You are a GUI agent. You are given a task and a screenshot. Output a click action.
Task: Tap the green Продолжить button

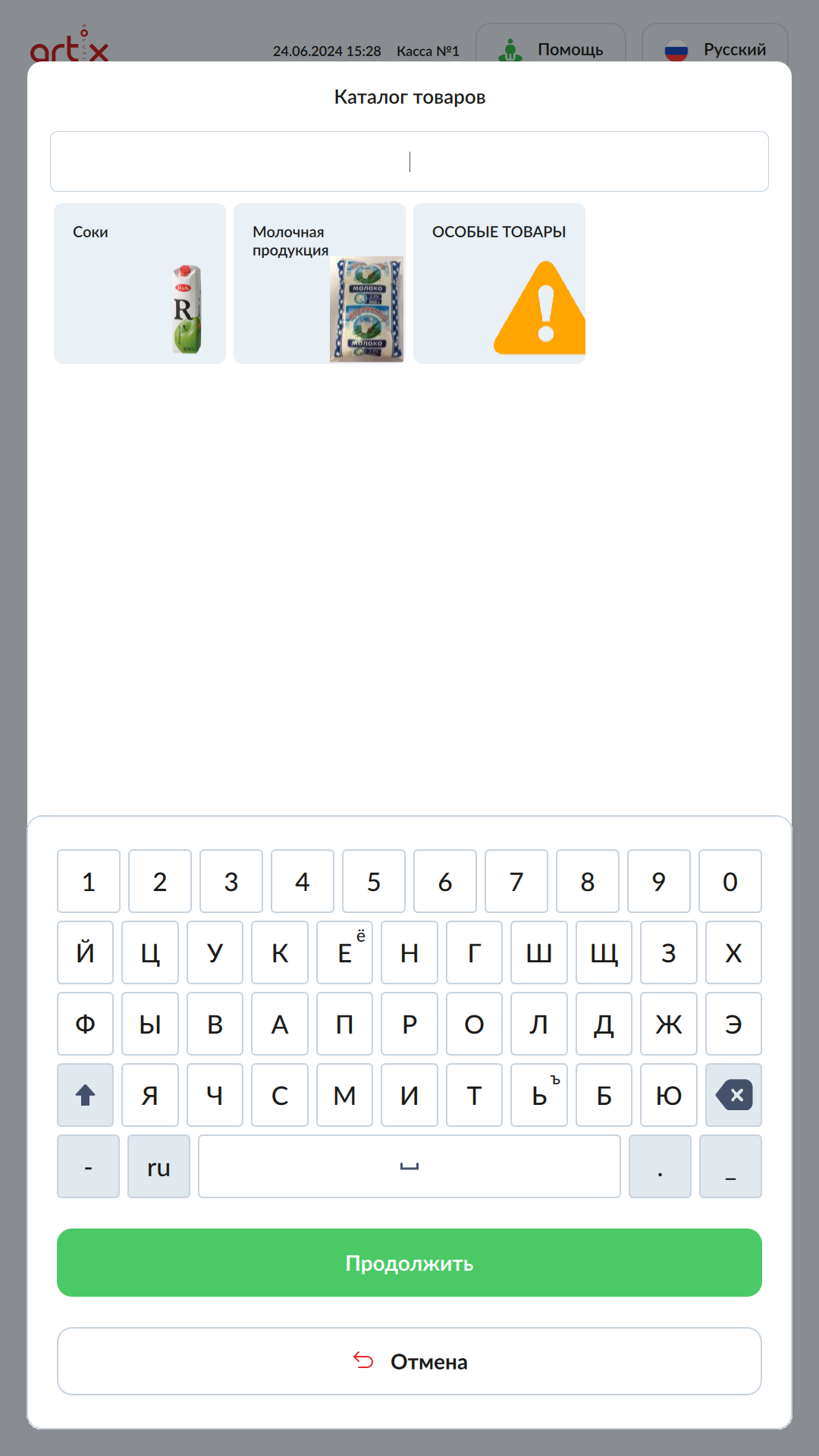(x=409, y=1263)
